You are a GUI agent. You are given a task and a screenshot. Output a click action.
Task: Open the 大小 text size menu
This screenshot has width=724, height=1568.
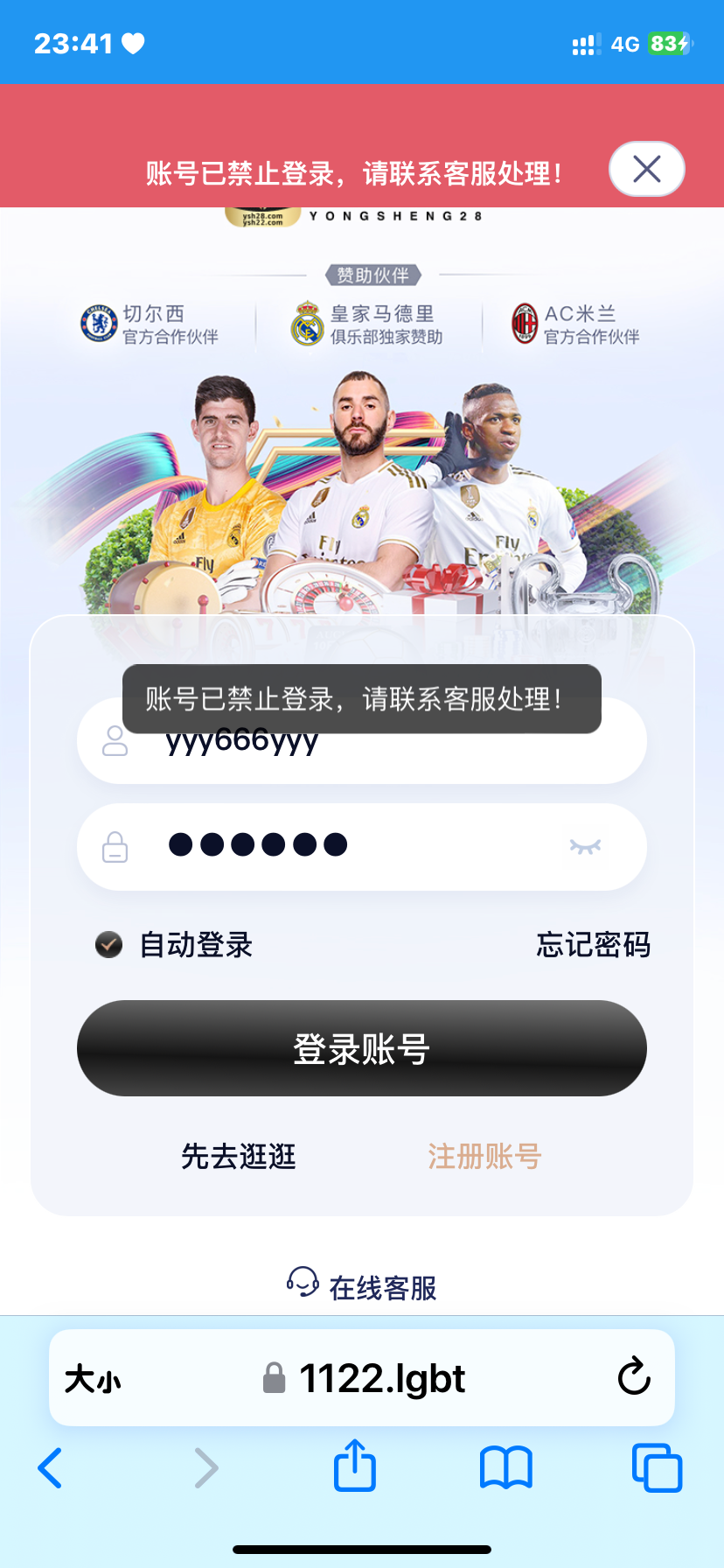click(x=93, y=1380)
